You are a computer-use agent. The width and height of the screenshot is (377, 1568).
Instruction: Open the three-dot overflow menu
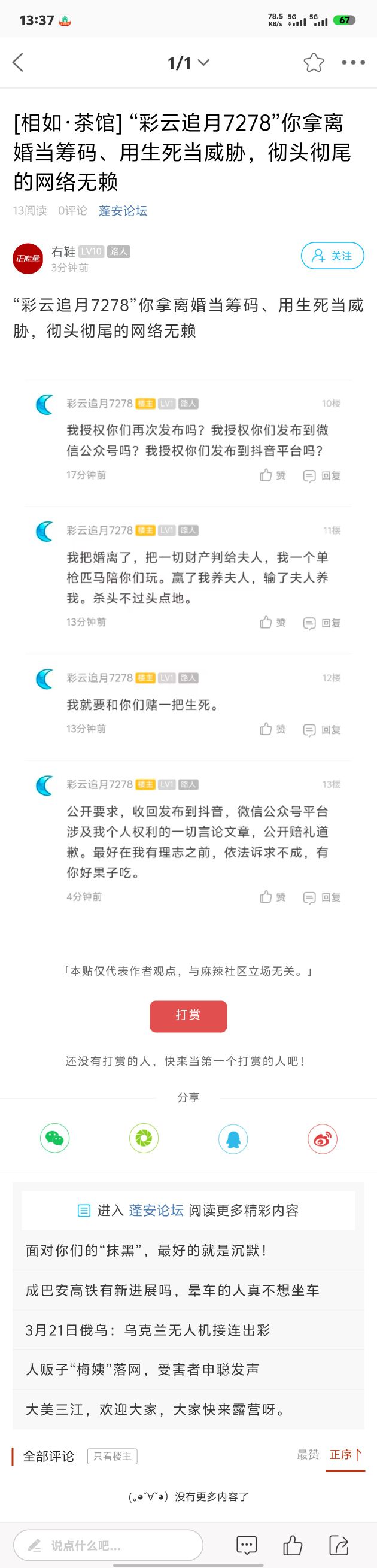(352, 63)
